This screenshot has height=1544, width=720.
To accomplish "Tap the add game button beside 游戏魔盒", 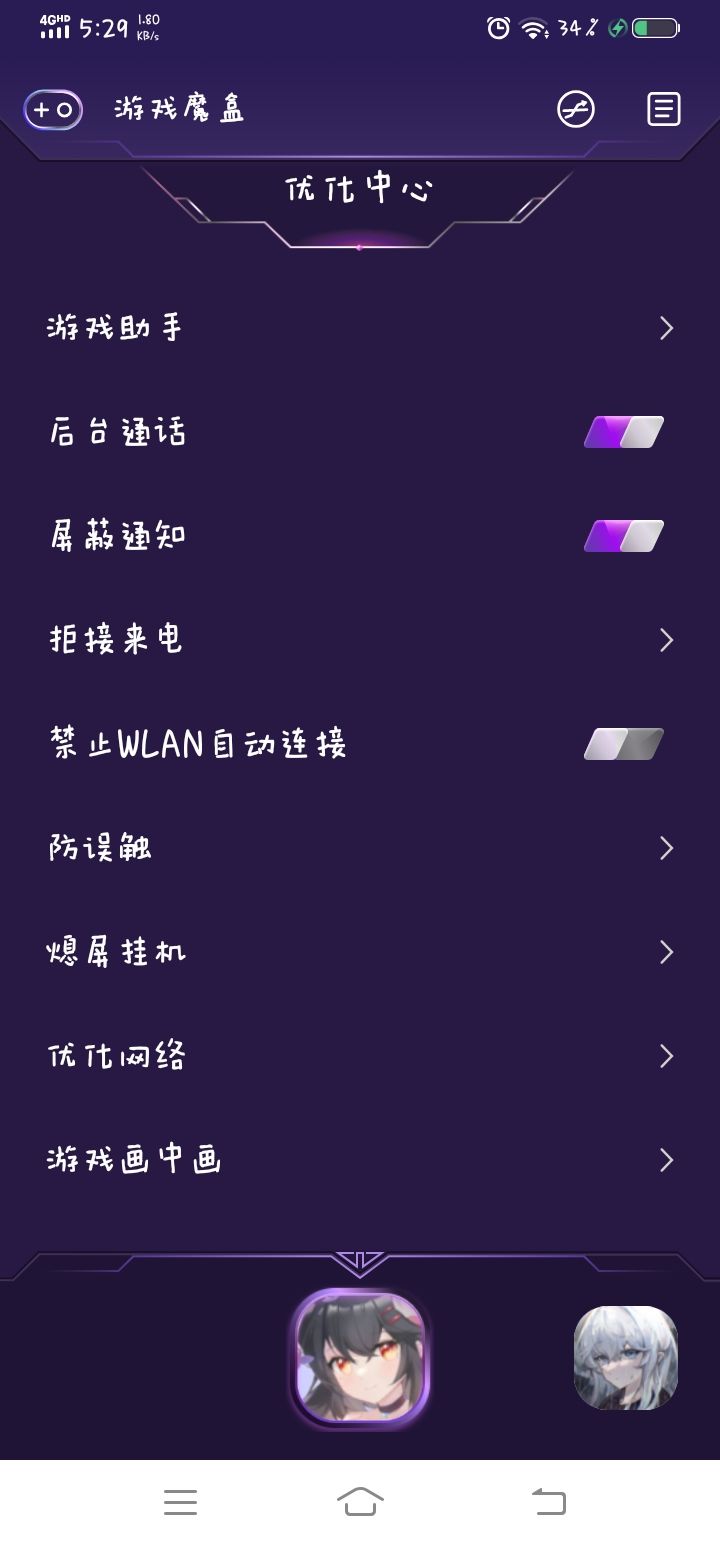I will pyautogui.click(x=53, y=109).
